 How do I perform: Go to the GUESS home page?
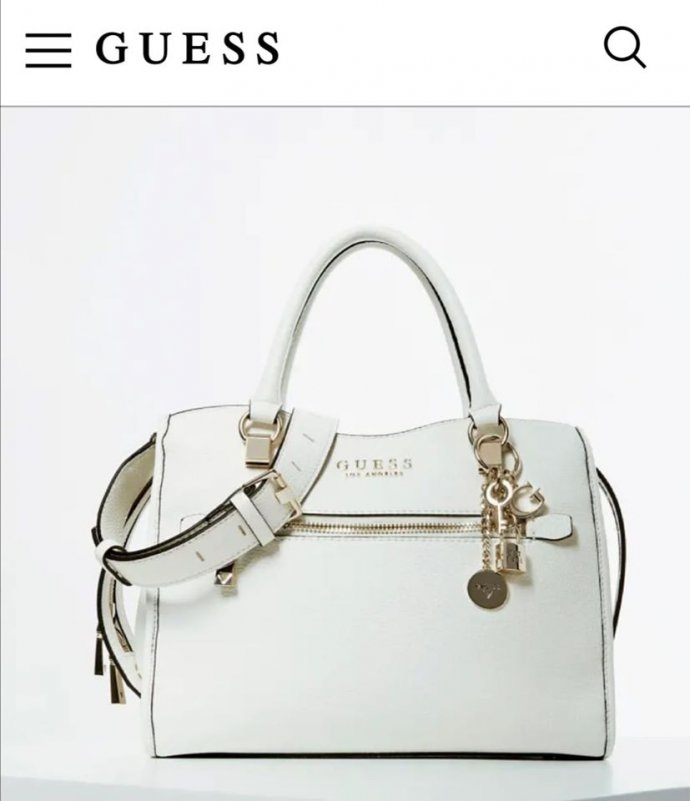coord(187,49)
